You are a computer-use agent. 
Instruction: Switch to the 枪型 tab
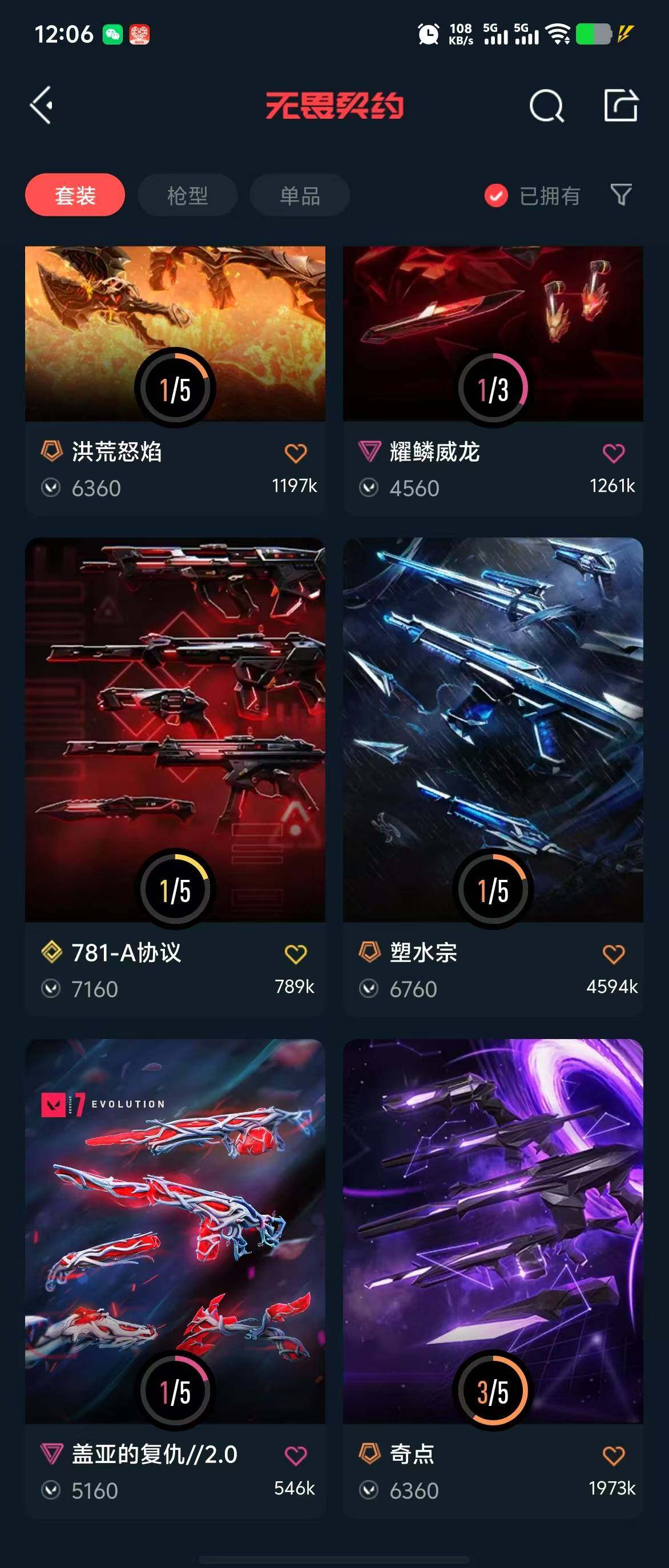pyautogui.click(x=187, y=195)
